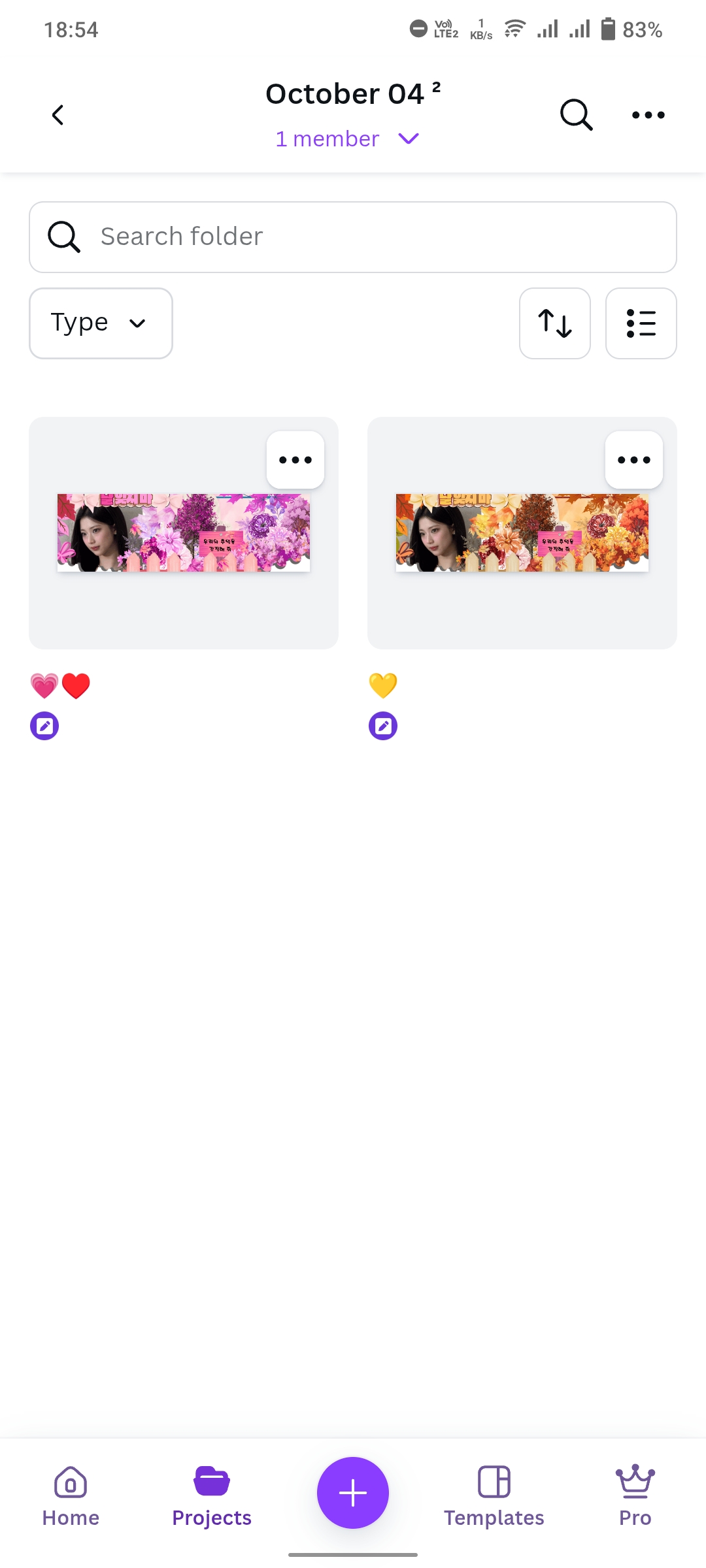Switch to list view layout
This screenshot has height=1568, width=706.
(641, 323)
